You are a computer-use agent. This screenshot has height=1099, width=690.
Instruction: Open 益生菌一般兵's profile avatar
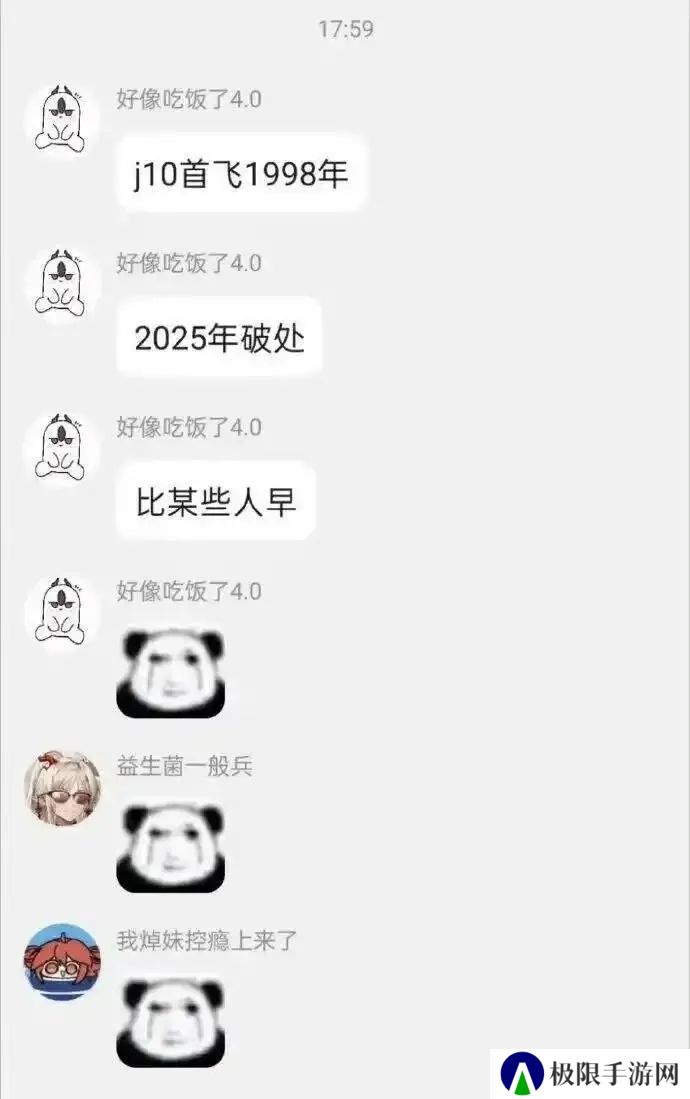pyautogui.click(x=62, y=789)
